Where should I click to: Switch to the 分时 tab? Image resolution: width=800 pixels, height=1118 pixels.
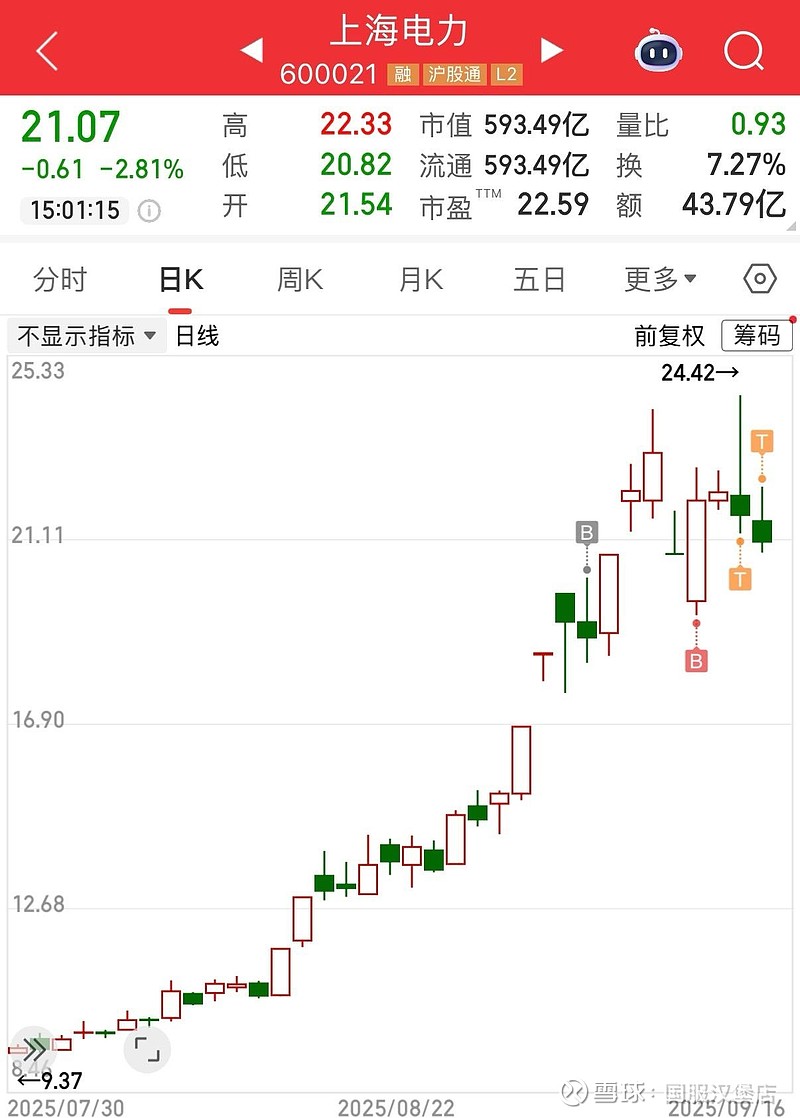click(x=60, y=280)
